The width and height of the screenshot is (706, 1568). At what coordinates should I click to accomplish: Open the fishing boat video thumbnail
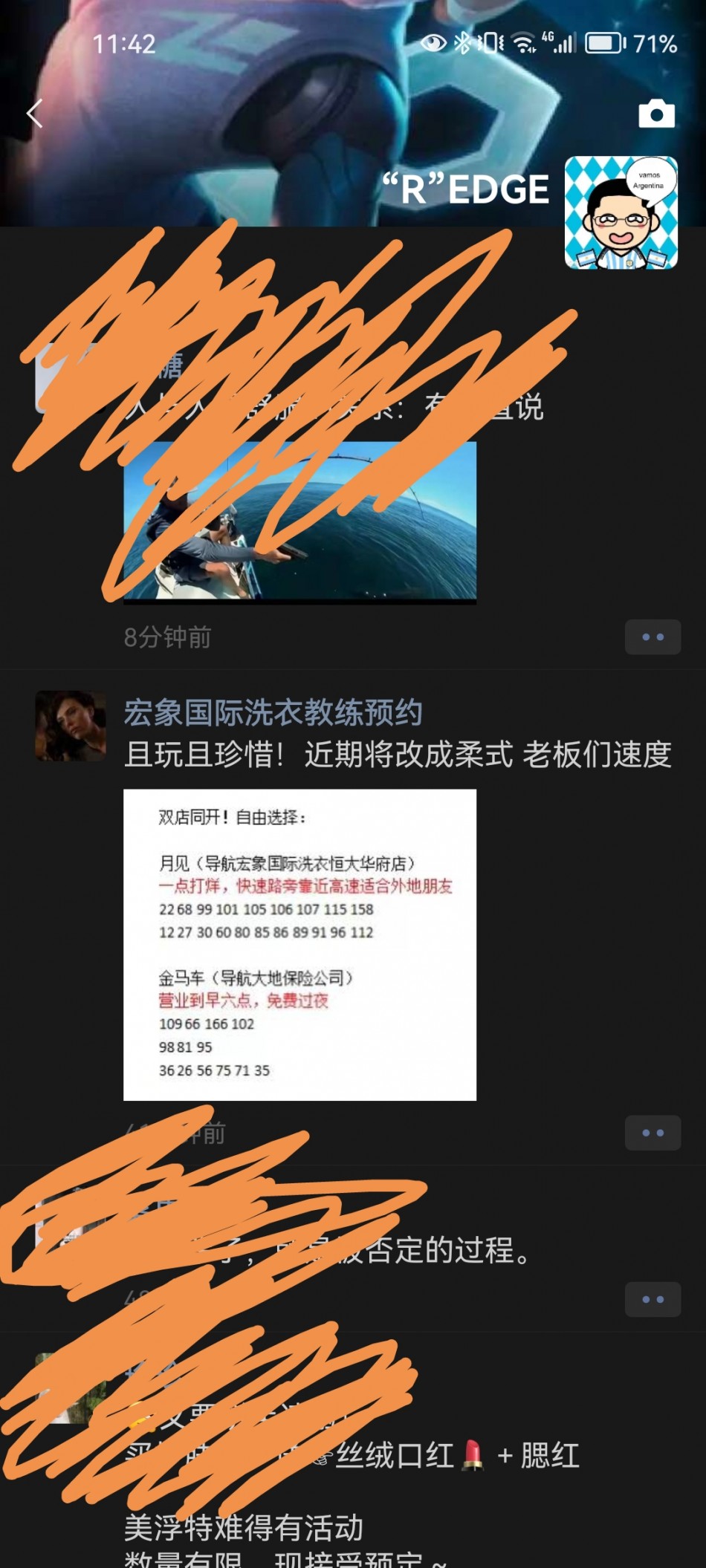(x=299, y=520)
